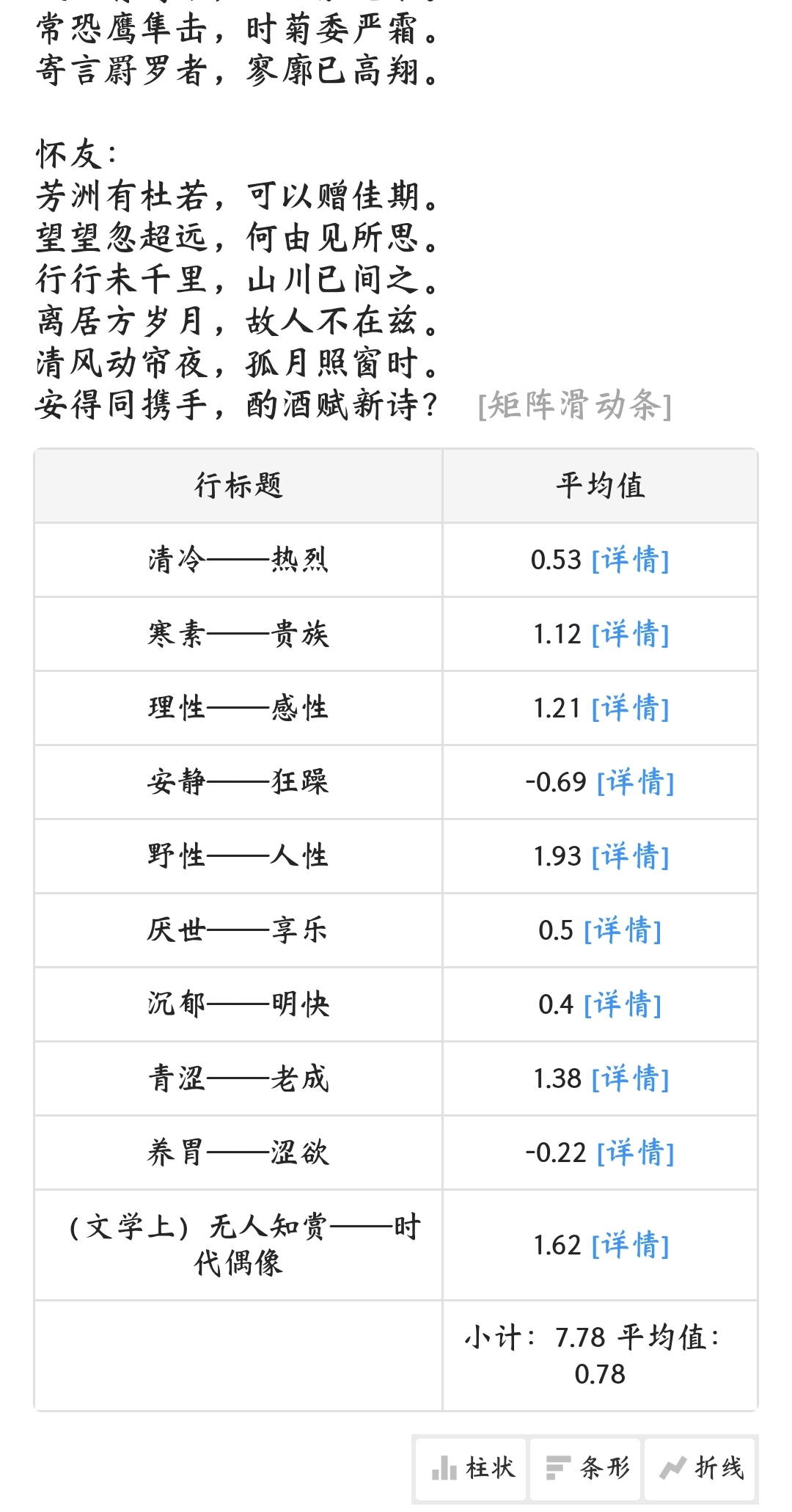This screenshot has height=1512, width=792.
Task: Open details for 无人知赏——时代偶像 row
Action: point(630,1246)
